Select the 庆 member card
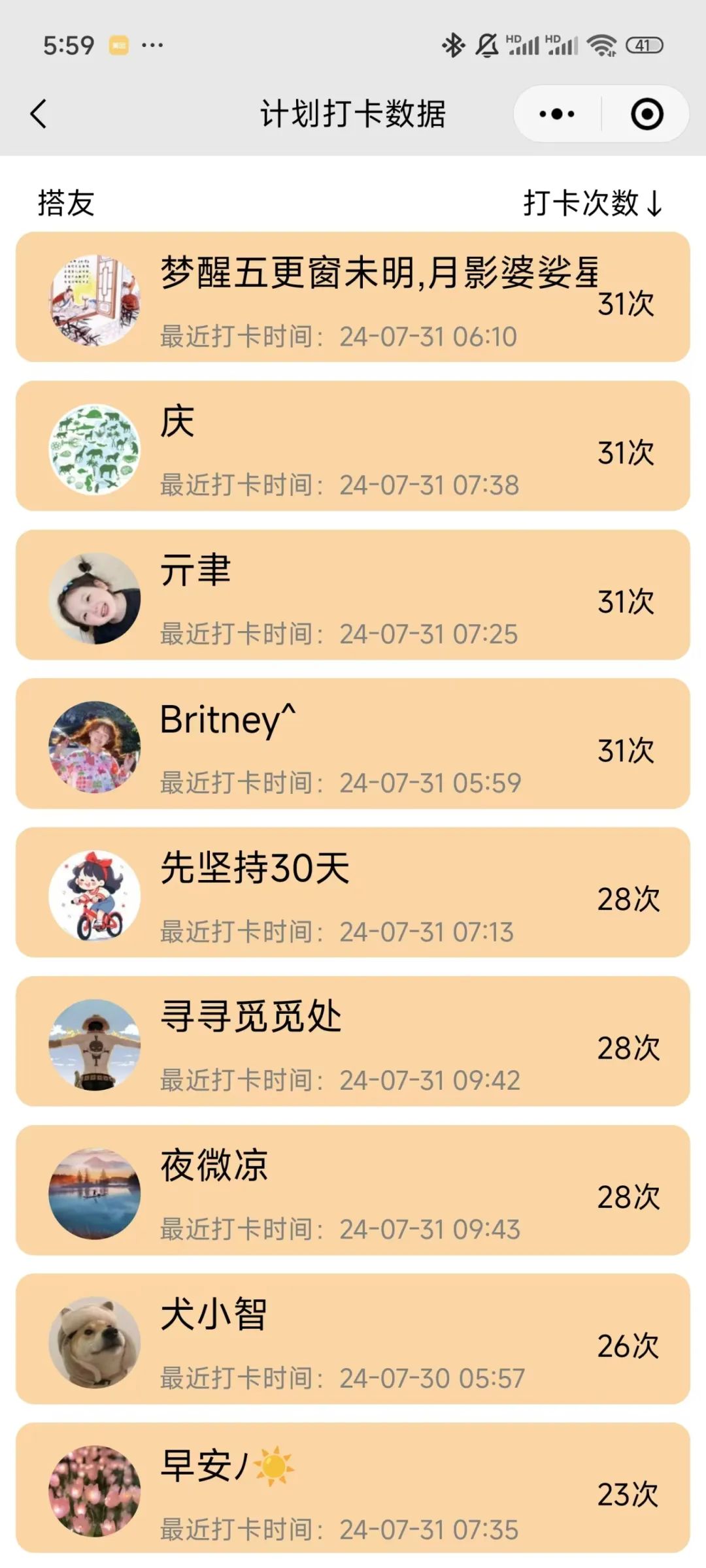The height and width of the screenshot is (1568, 706). click(x=353, y=446)
